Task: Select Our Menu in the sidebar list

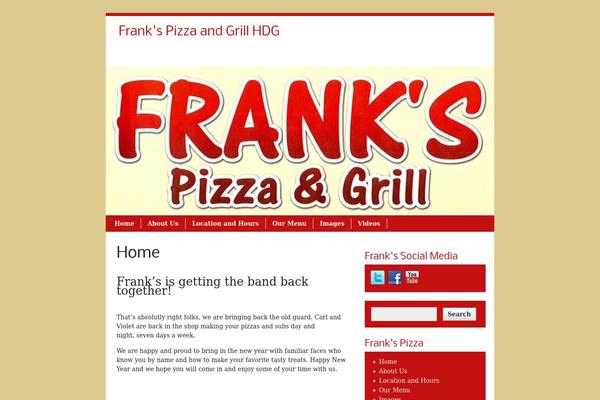Action: [x=395, y=390]
